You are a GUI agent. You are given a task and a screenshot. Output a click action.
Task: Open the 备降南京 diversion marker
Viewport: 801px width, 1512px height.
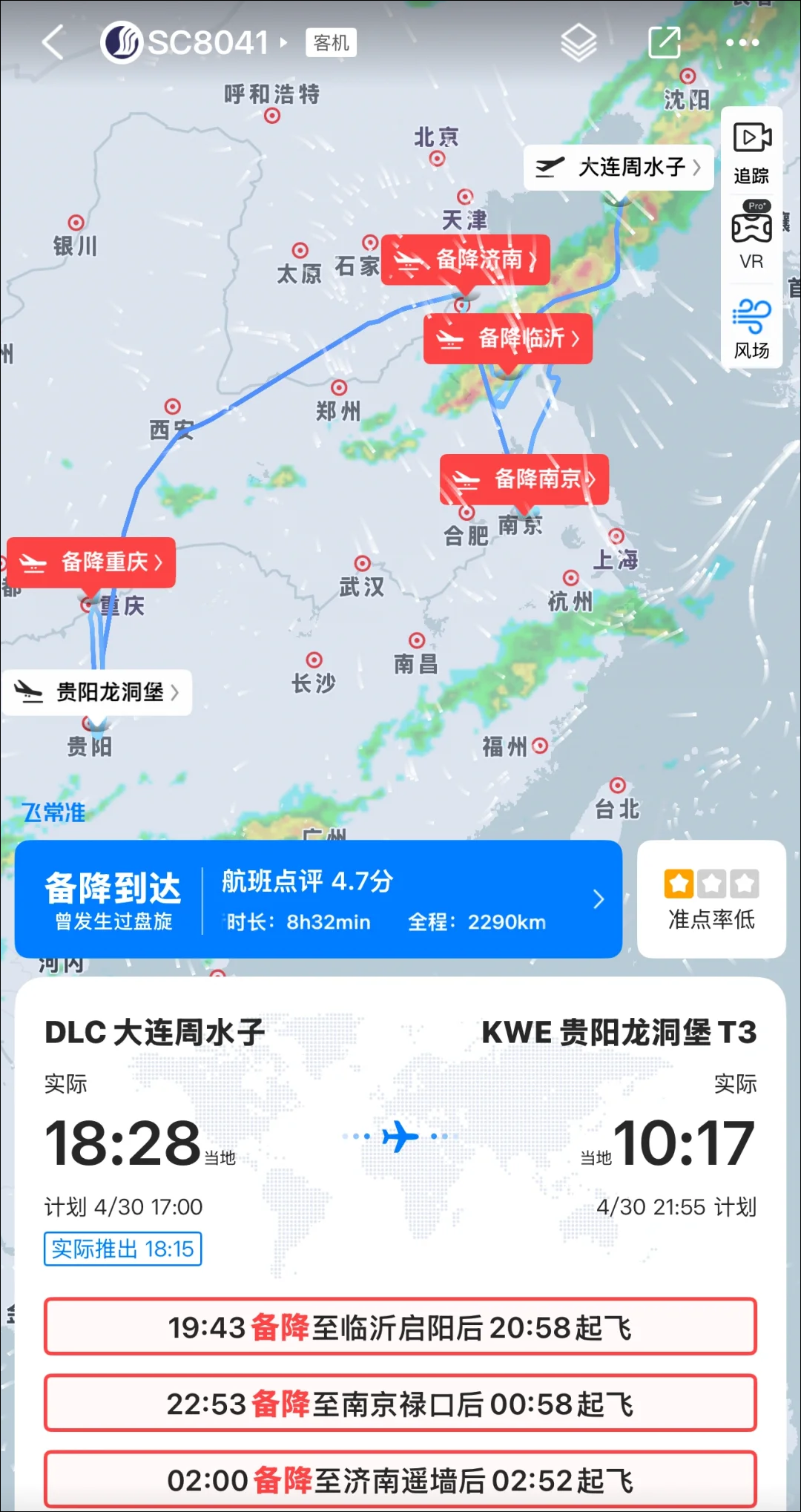[x=524, y=479]
